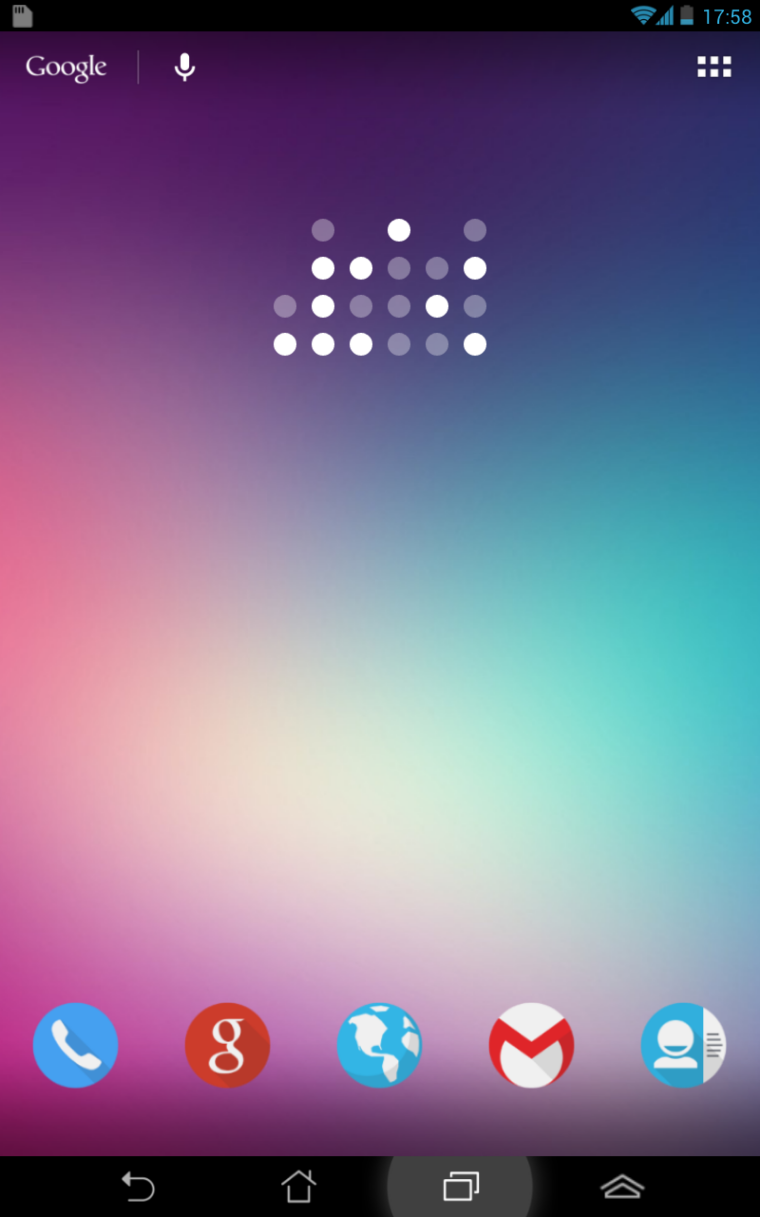
Task: Open the Gmail app
Action: click(x=532, y=1045)
